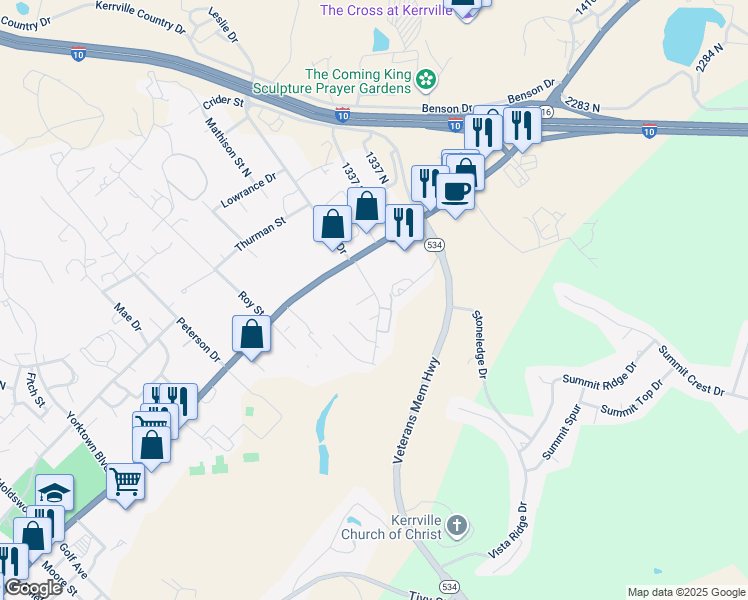Tap the coffee cup cafe marker
Viewport: 748px width, 600px height.
point(455,192)
